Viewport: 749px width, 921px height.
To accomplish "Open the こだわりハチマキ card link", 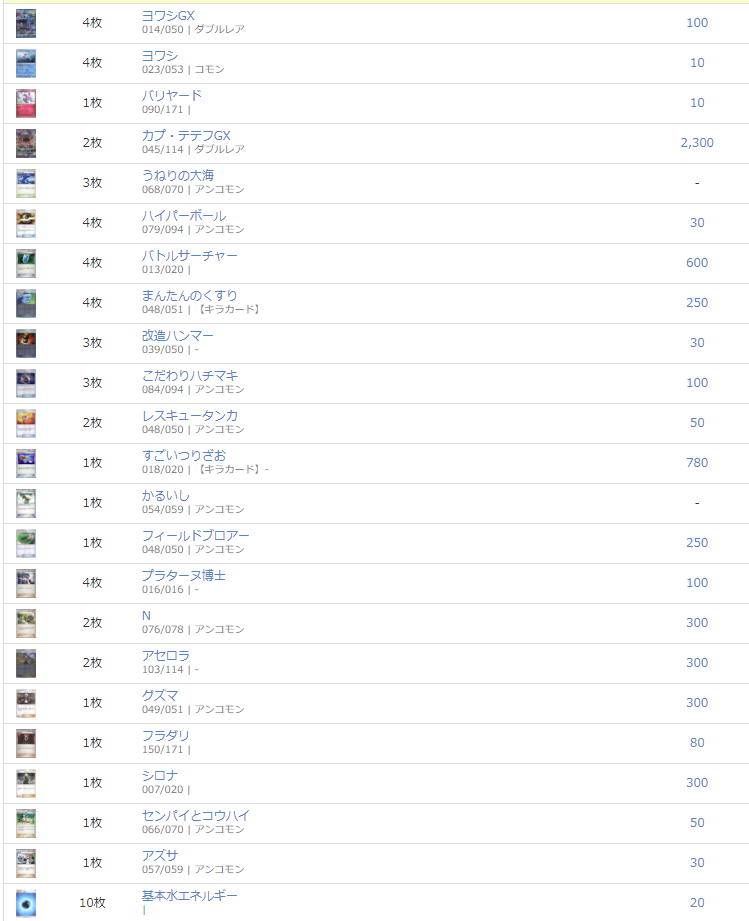I will coord(190,375).
